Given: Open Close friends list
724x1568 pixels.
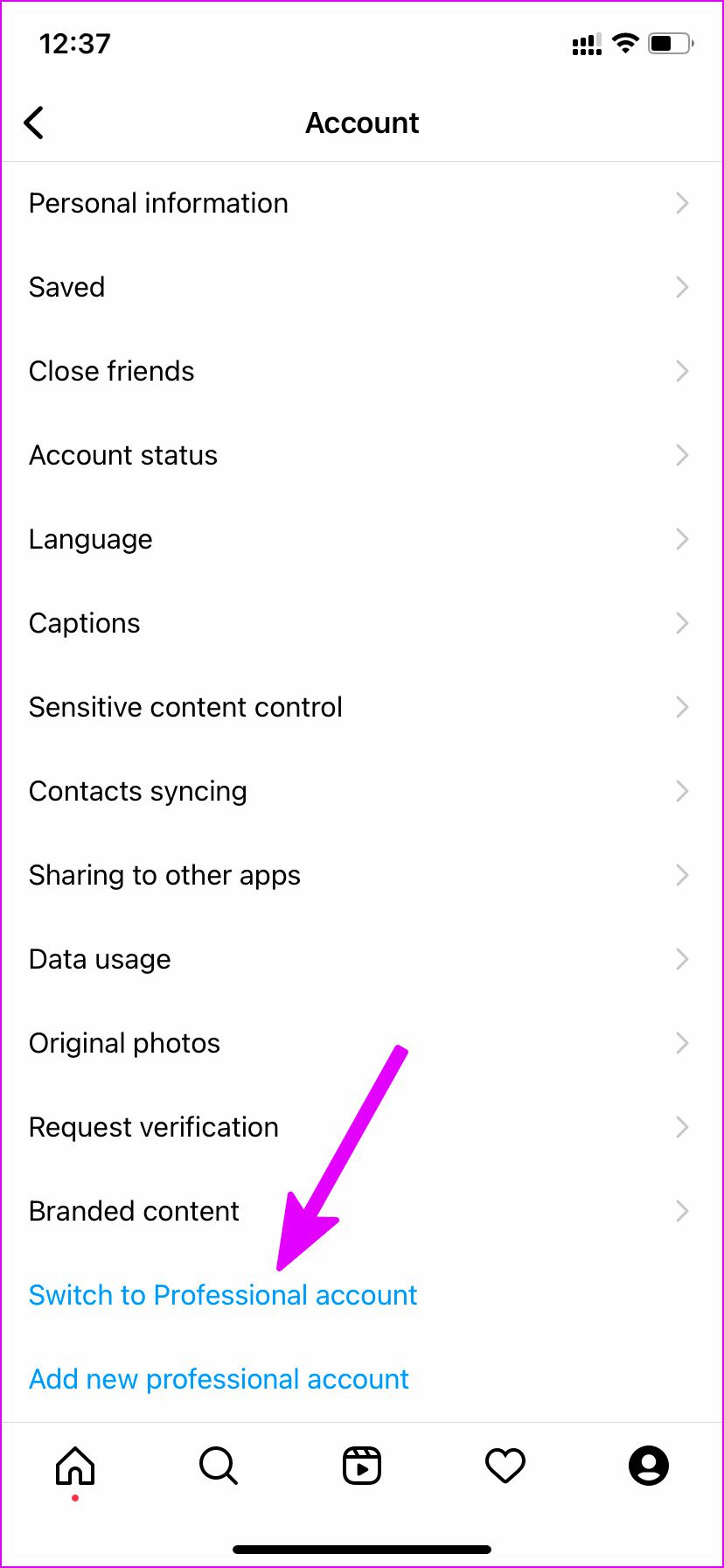Looking at the screenshot, I should coord(112,371).
